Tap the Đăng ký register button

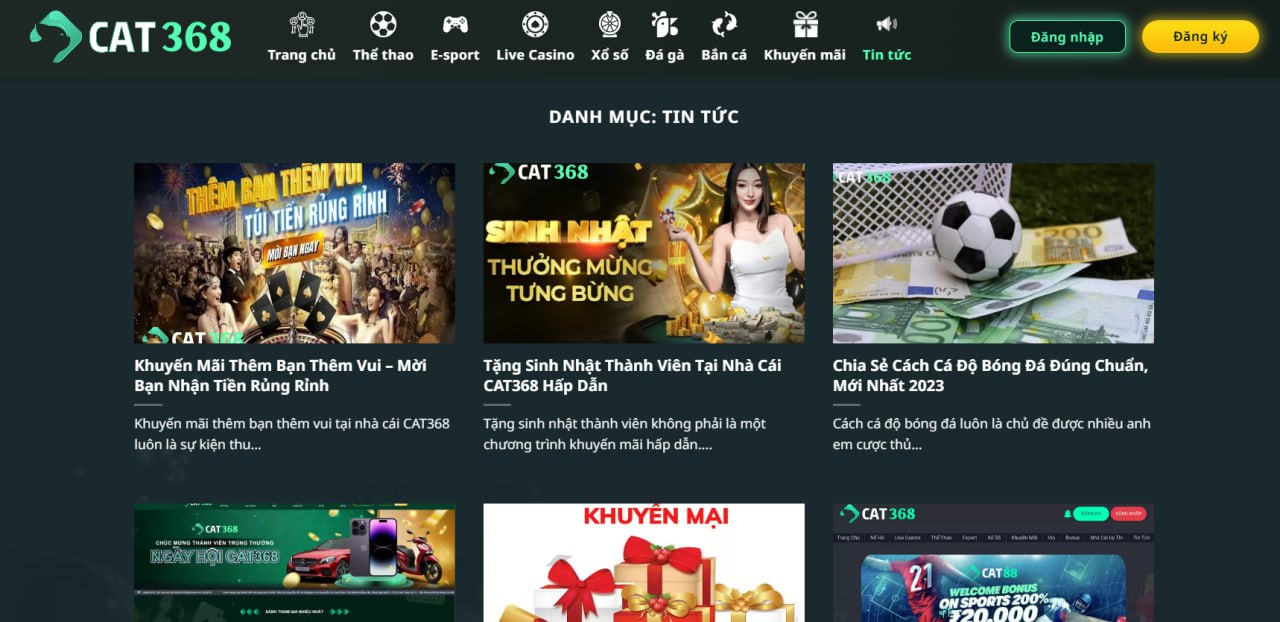[x=1200, y=37]
